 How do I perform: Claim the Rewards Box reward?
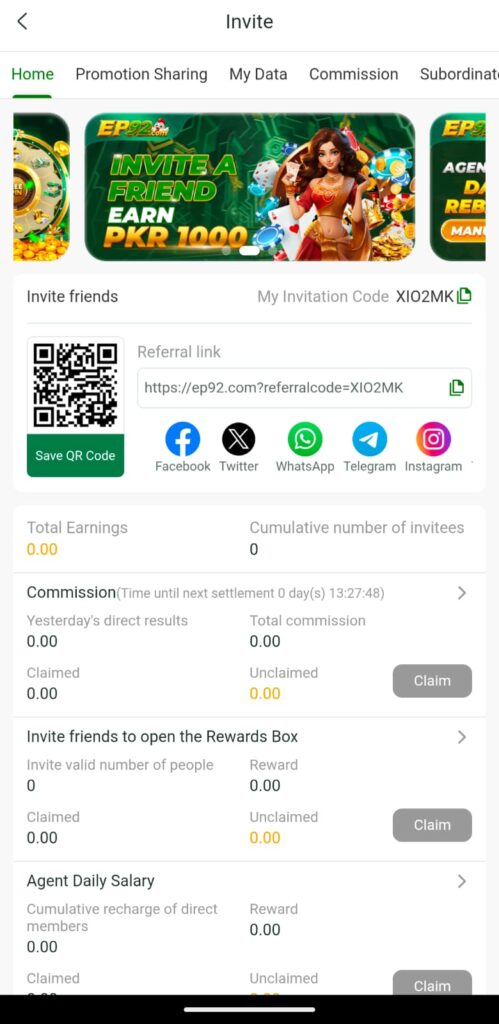(432, 825)
